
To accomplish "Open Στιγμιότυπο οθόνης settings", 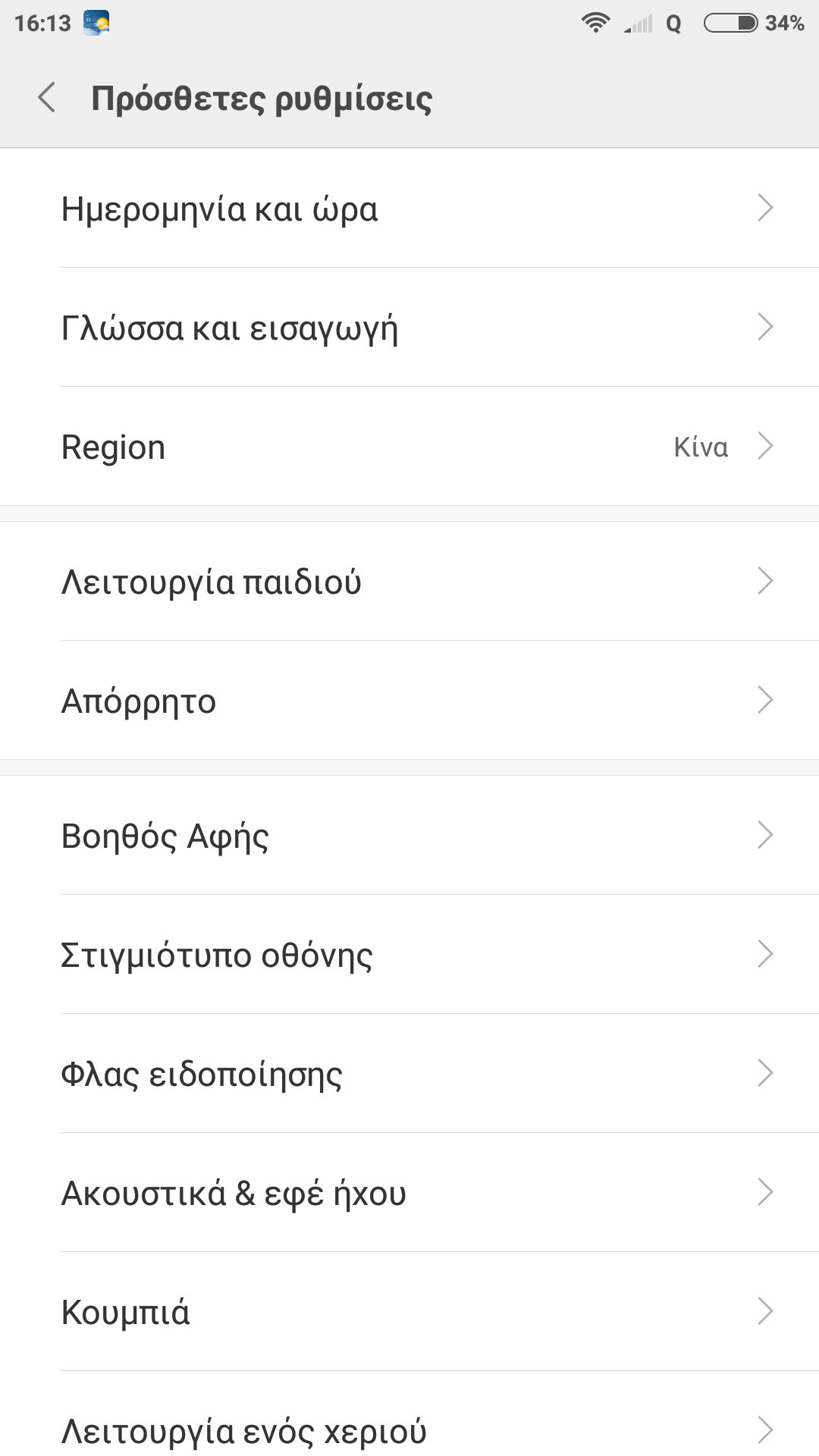I will (x=409, y=955).
